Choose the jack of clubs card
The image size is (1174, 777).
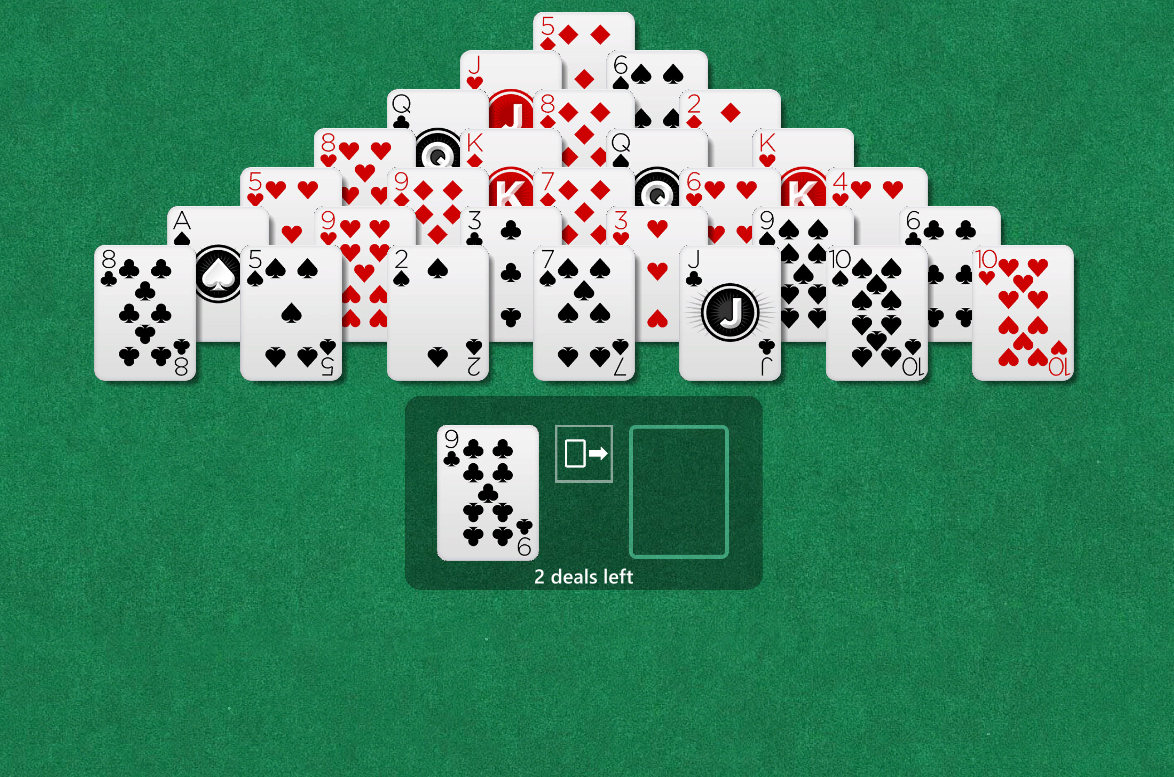[730, 313]
